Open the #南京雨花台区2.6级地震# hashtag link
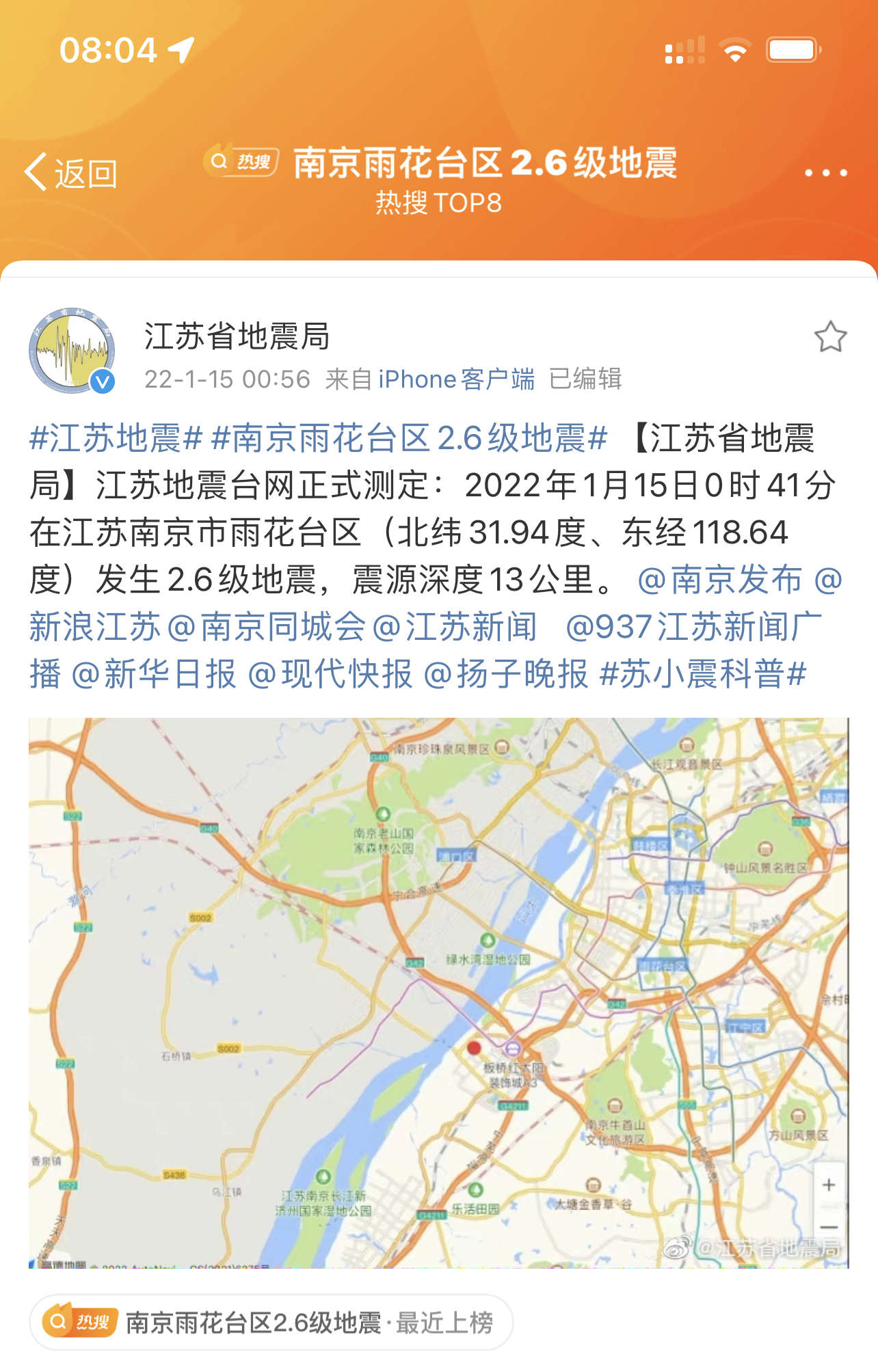This screenshot has width=878, height=1372. [x=409, y=438]
